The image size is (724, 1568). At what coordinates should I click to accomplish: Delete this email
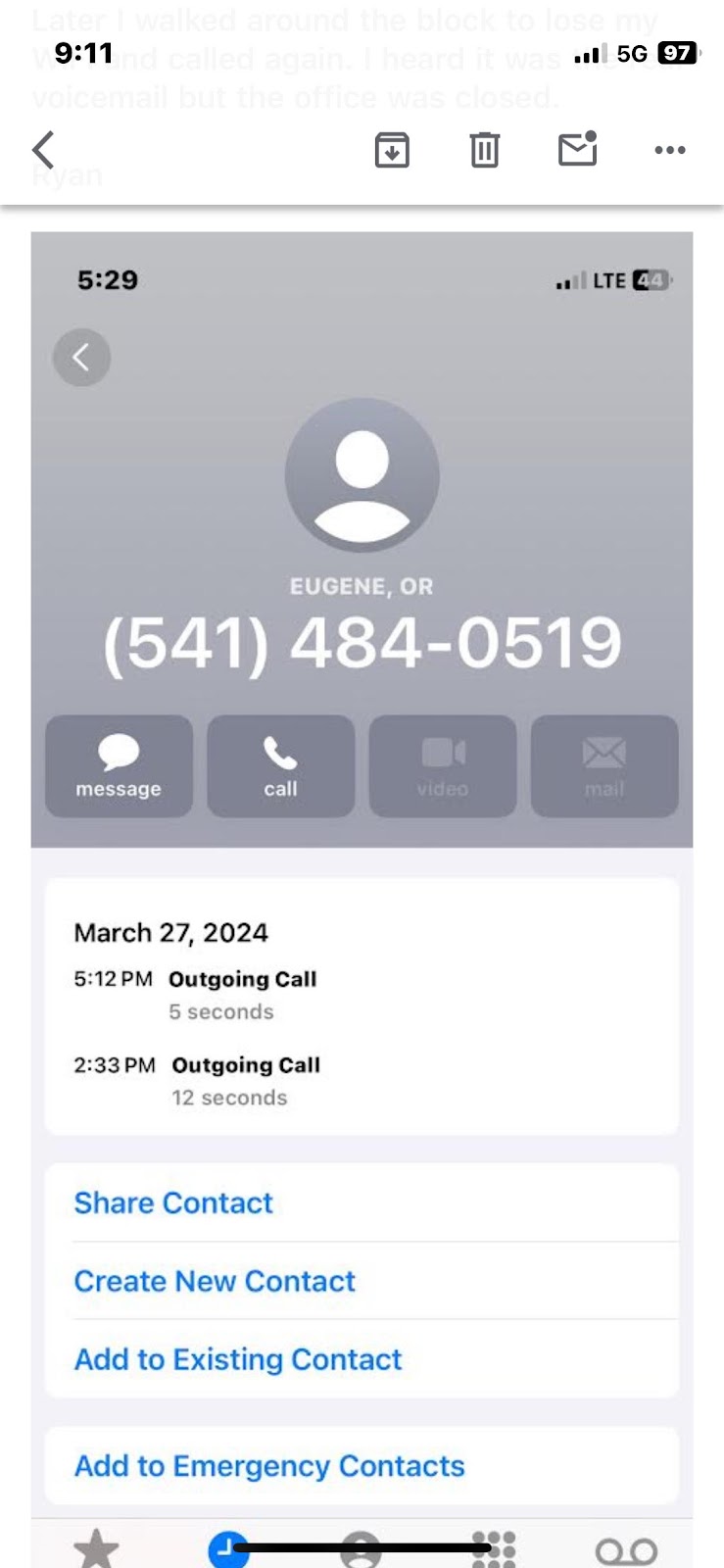(484, 150)
